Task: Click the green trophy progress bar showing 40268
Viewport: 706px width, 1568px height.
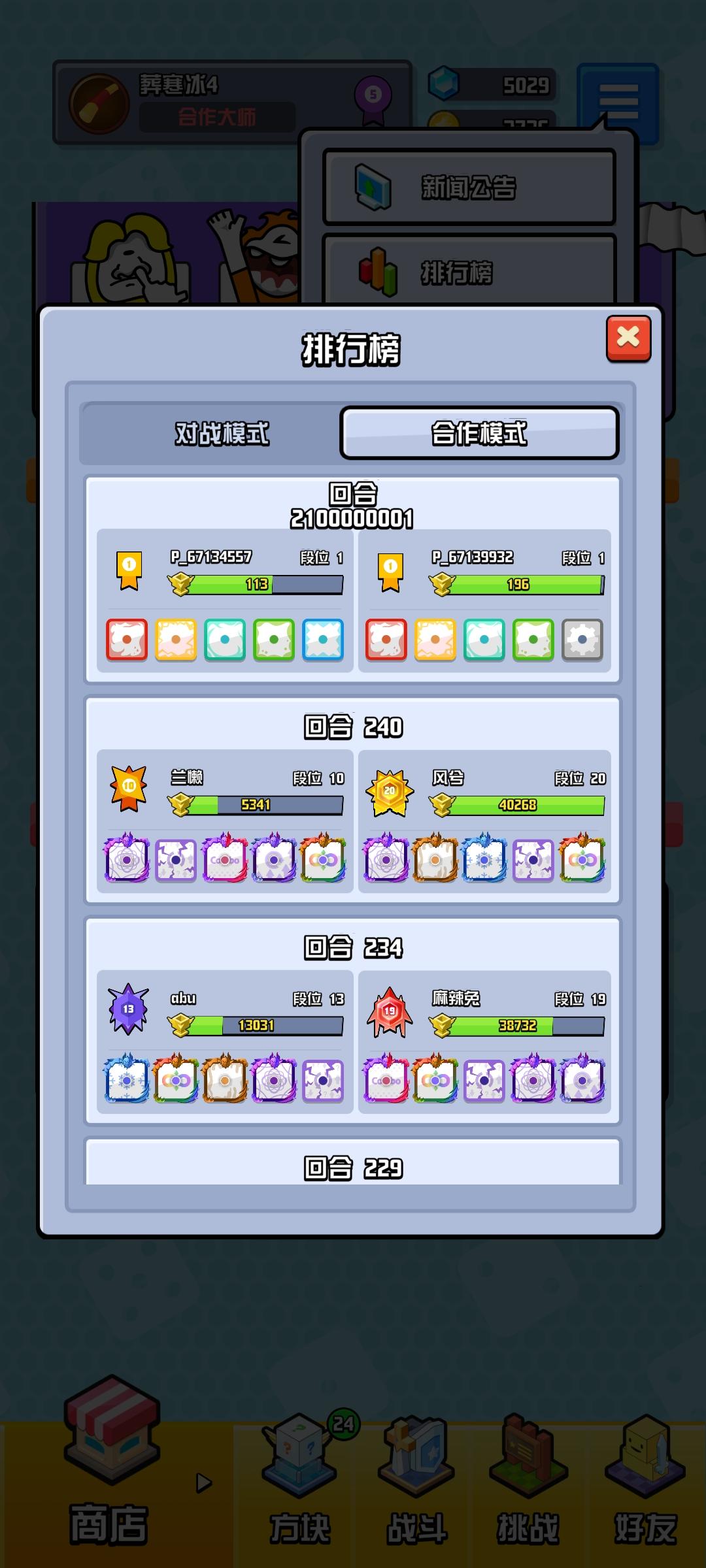Action: click(523, 805)
